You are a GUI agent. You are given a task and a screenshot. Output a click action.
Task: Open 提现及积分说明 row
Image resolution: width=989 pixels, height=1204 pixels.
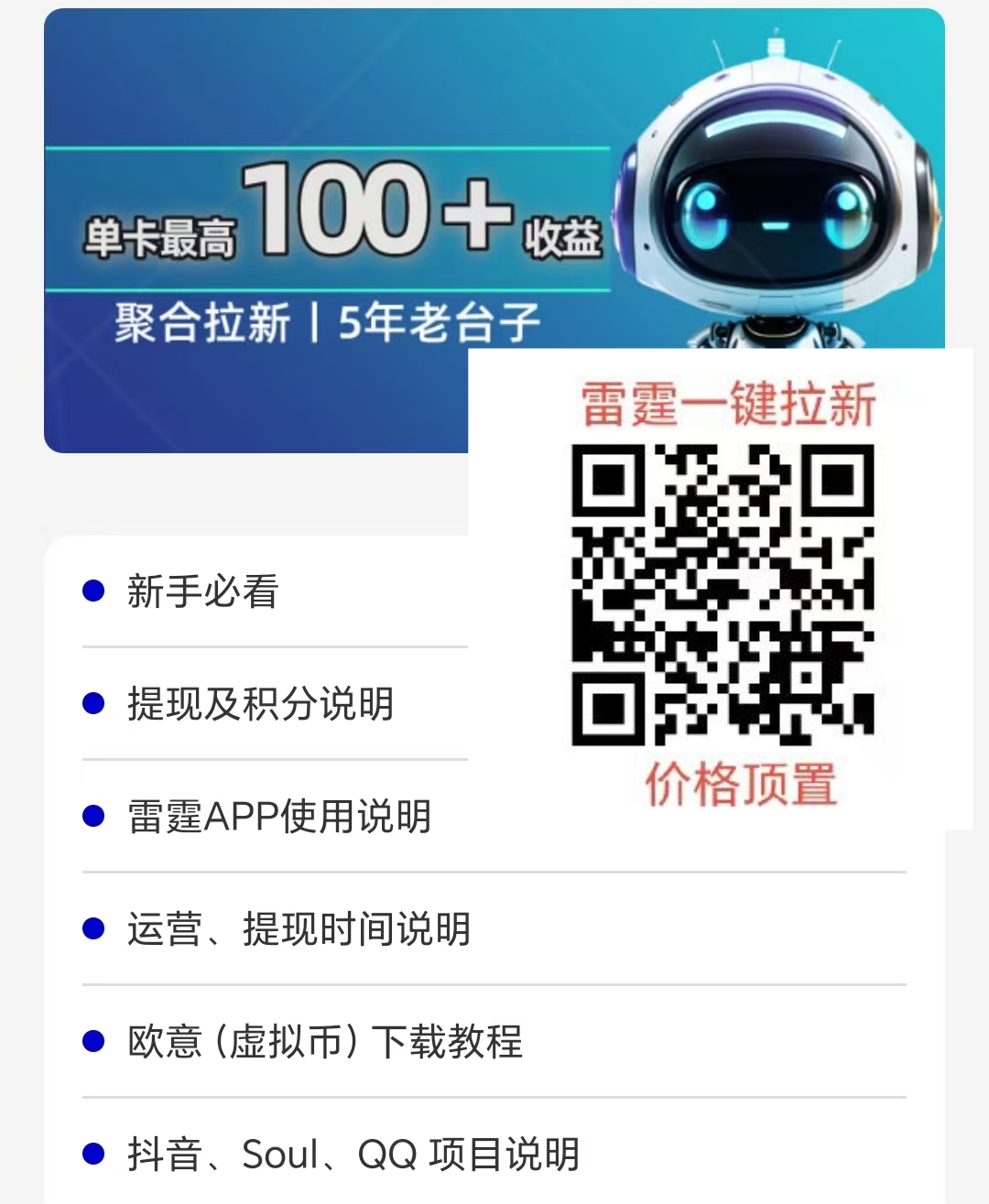point(261,704)
